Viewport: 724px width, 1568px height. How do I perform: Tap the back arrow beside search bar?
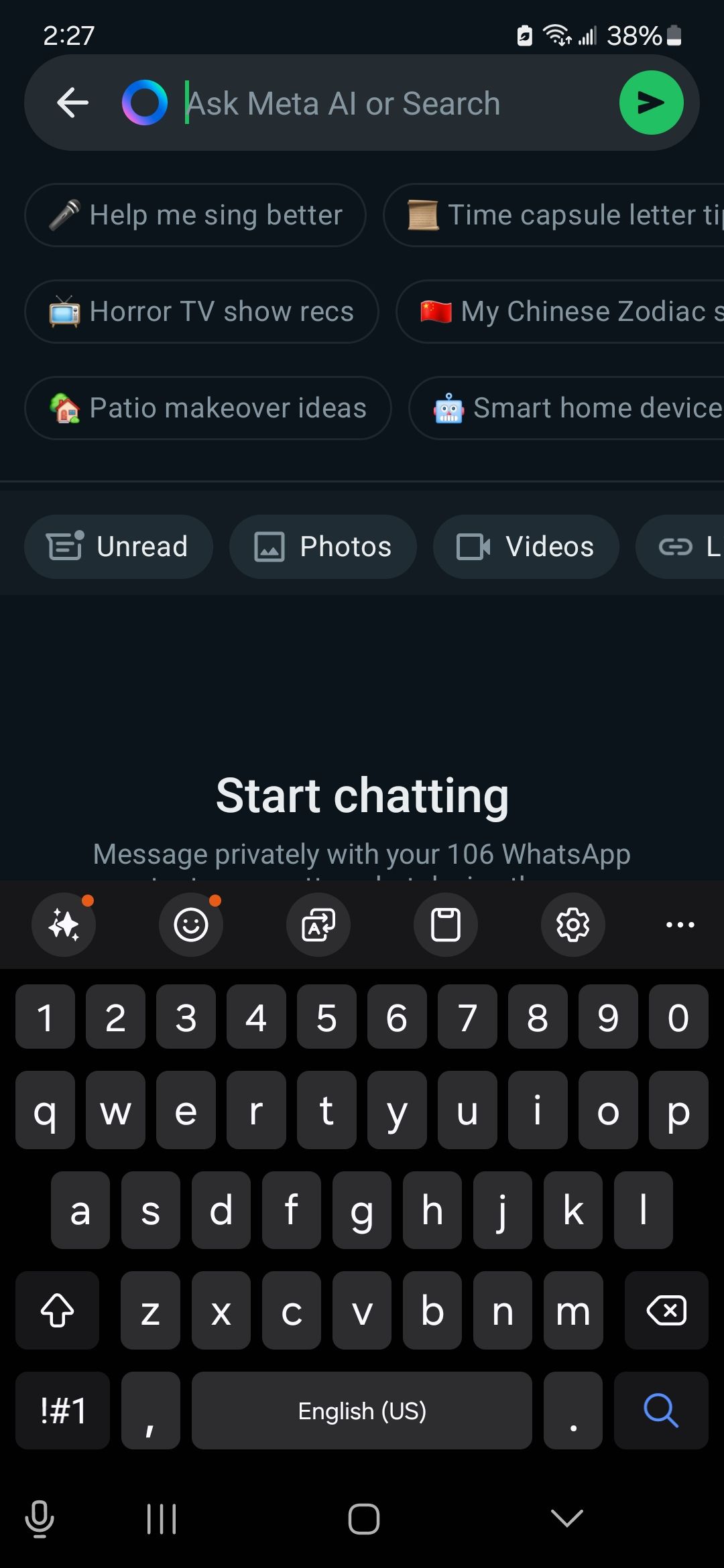click(72, 102)
